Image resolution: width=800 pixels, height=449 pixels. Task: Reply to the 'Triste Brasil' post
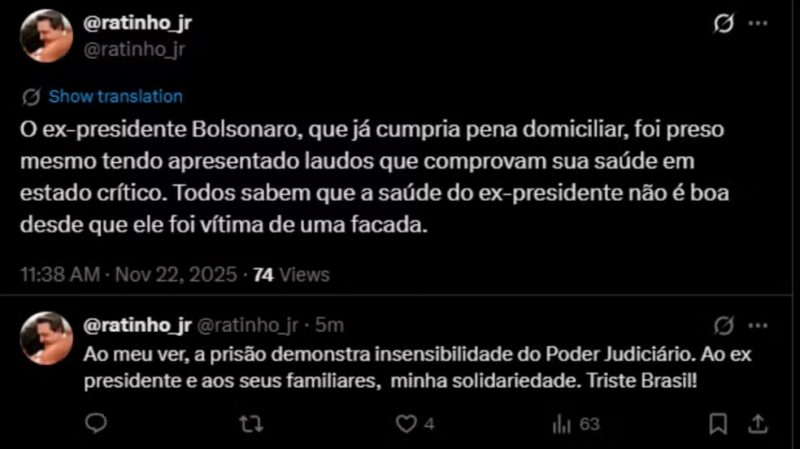pos(95,424)
